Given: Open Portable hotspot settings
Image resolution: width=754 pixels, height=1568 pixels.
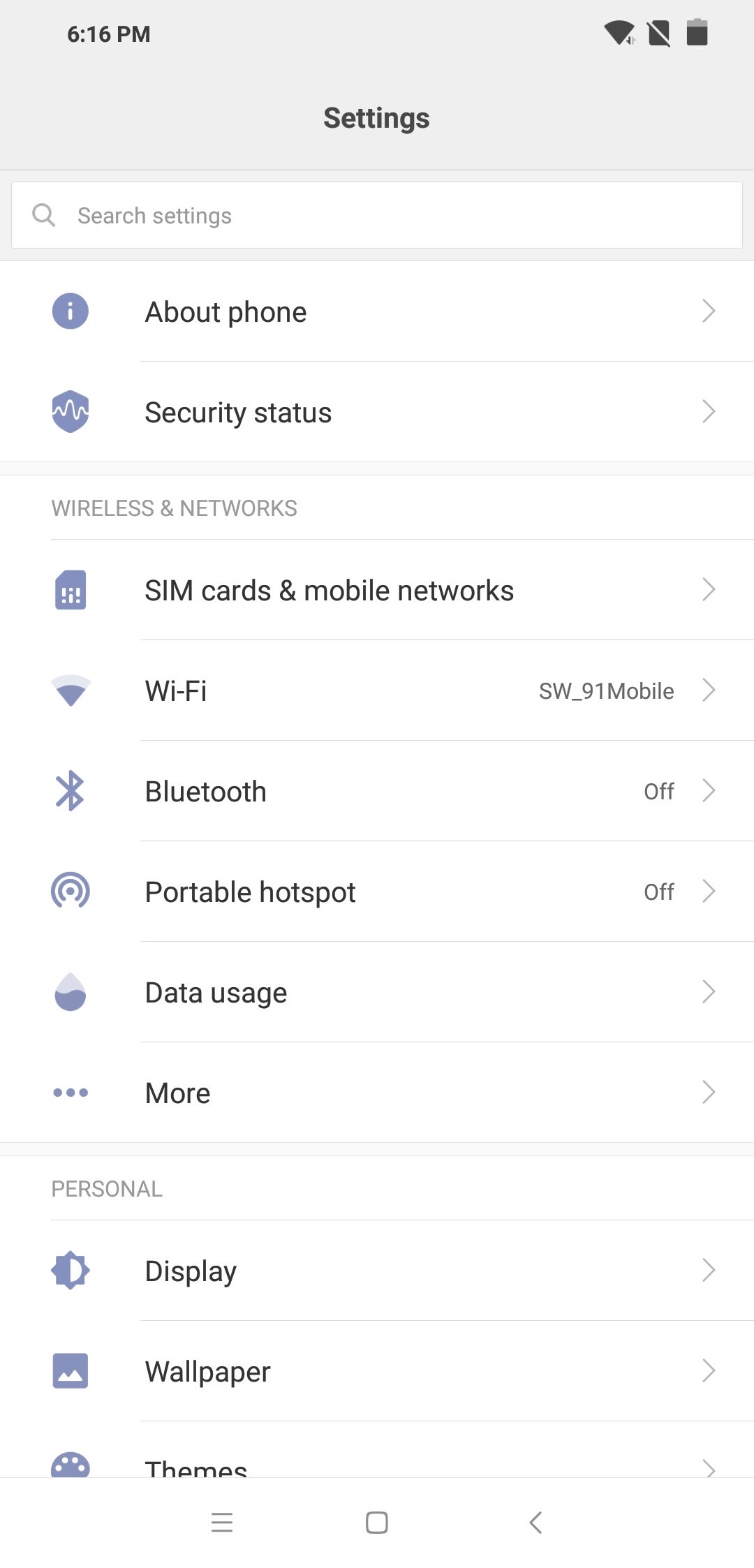Looking at the screenshot, I should click(x=377, y=892).
